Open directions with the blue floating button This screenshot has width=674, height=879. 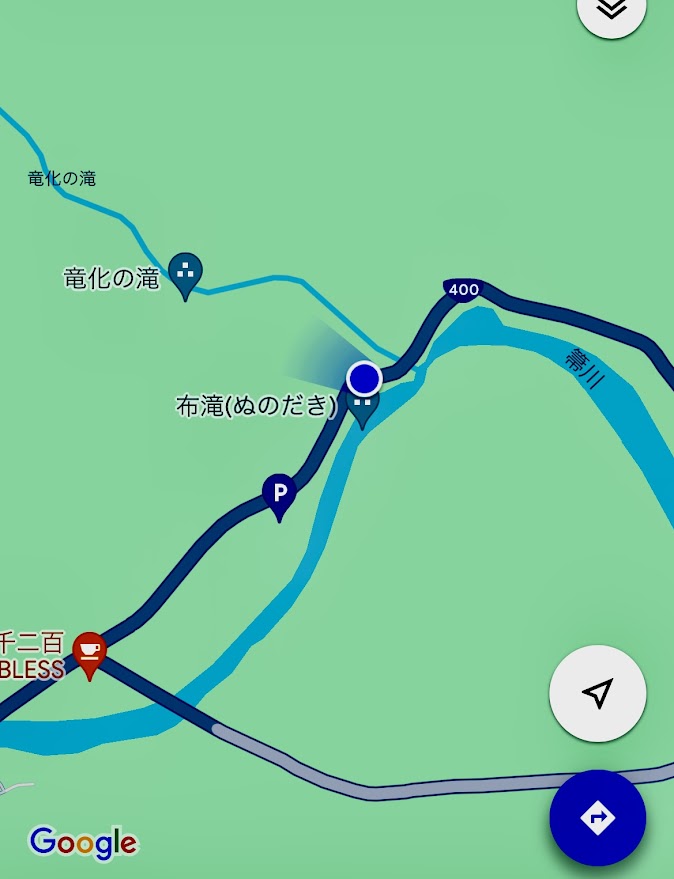pyautogui.click(x=597, y=817)
